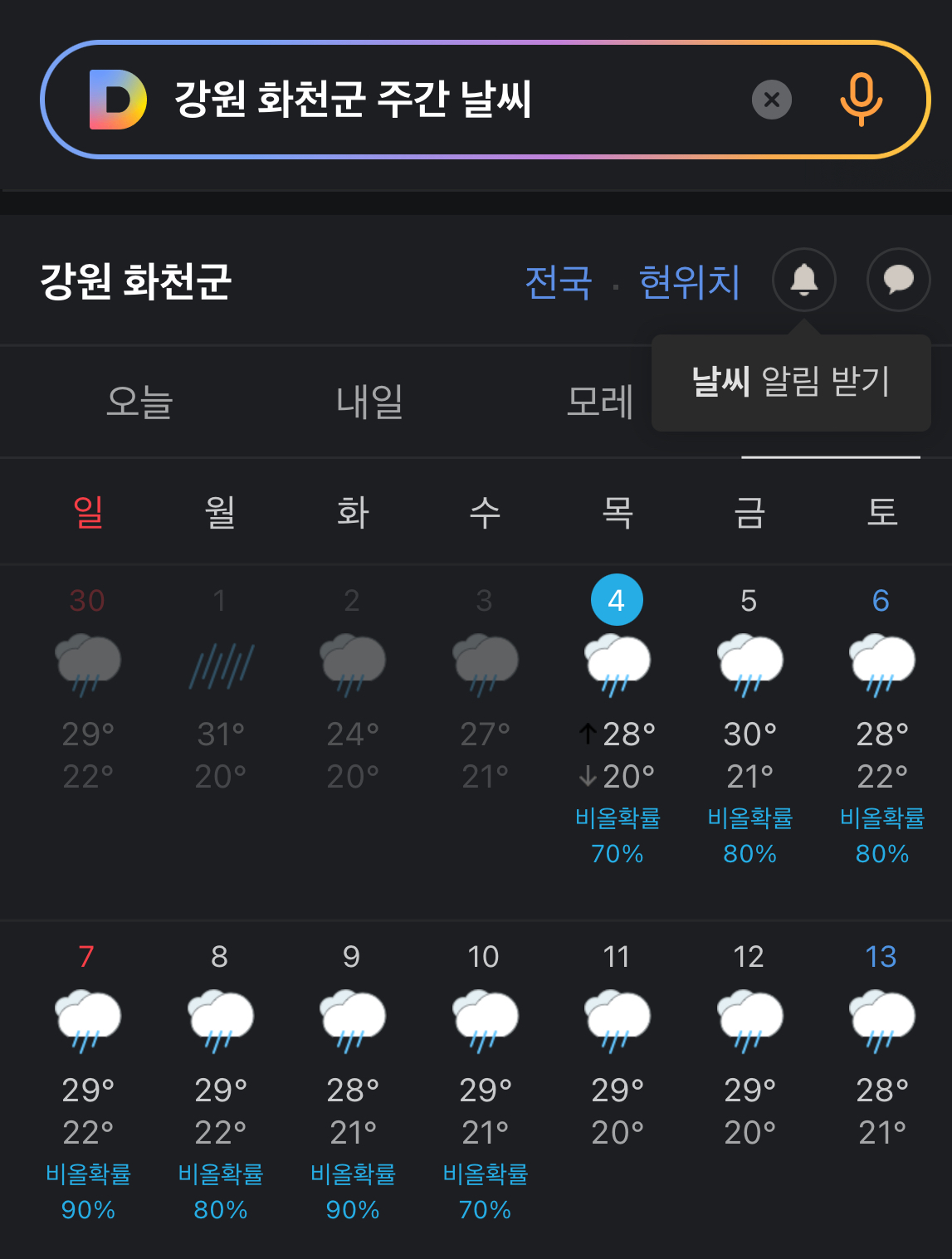
Task: Tap the weather alert bell icon
Action: 803,280
